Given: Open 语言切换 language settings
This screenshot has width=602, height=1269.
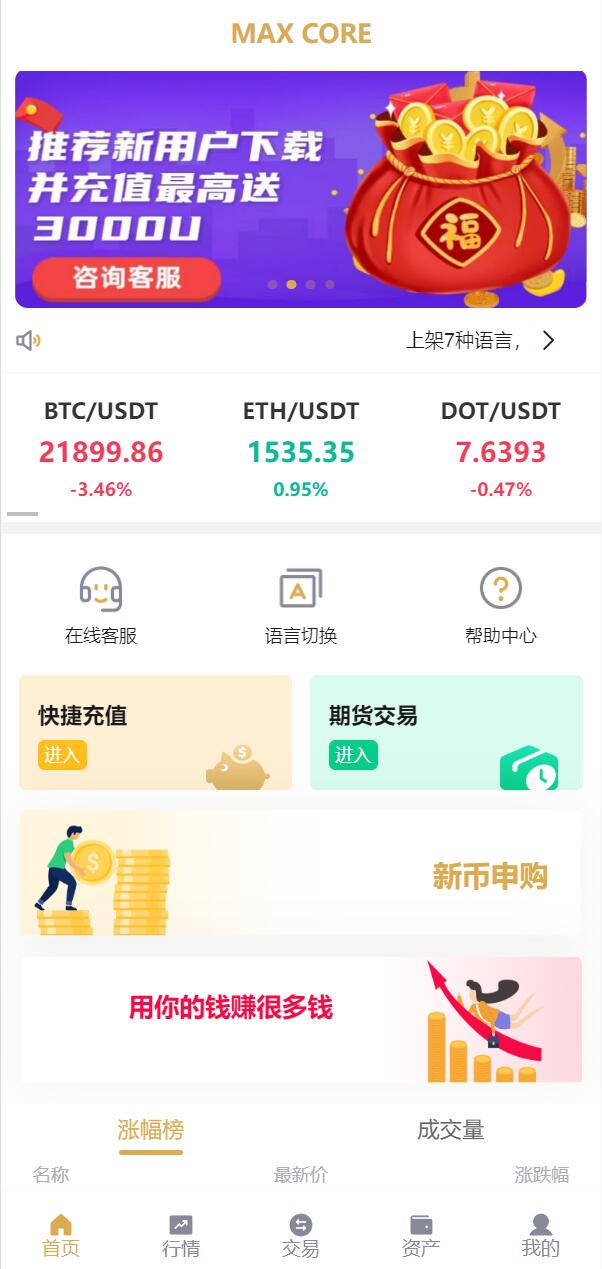Looking at the screenshot, I should click(x=300, y=604).
